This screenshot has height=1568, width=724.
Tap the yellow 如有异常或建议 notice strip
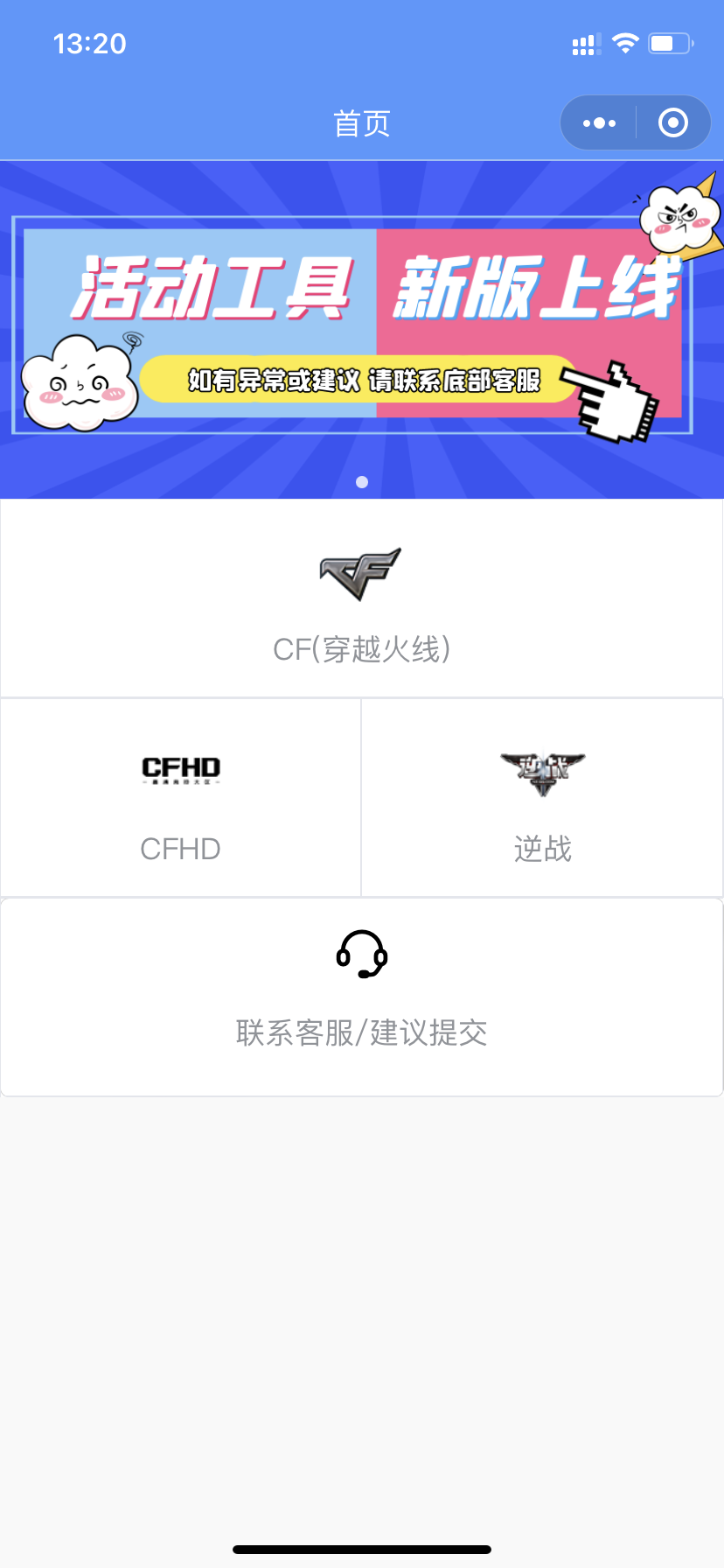361,381
